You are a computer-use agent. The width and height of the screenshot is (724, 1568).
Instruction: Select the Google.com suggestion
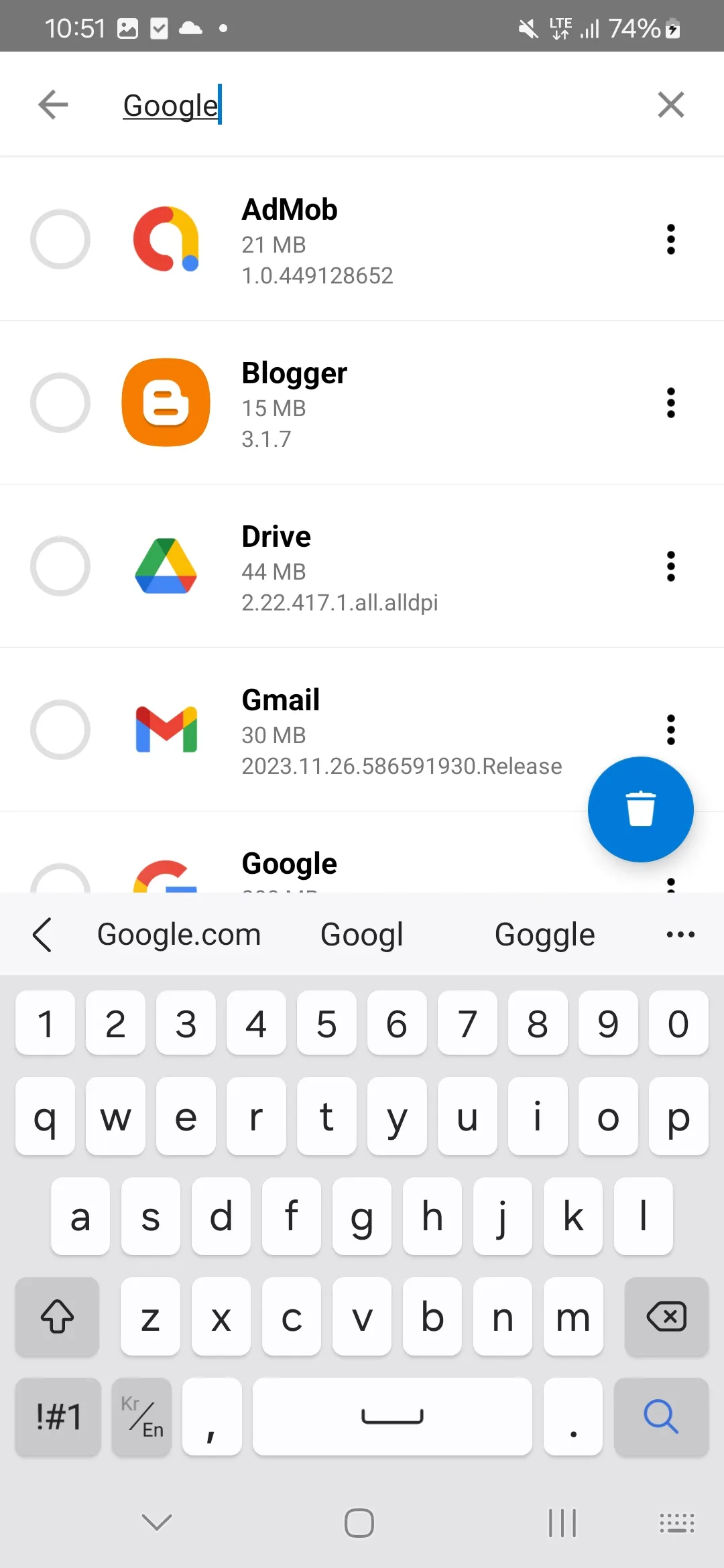179,933
